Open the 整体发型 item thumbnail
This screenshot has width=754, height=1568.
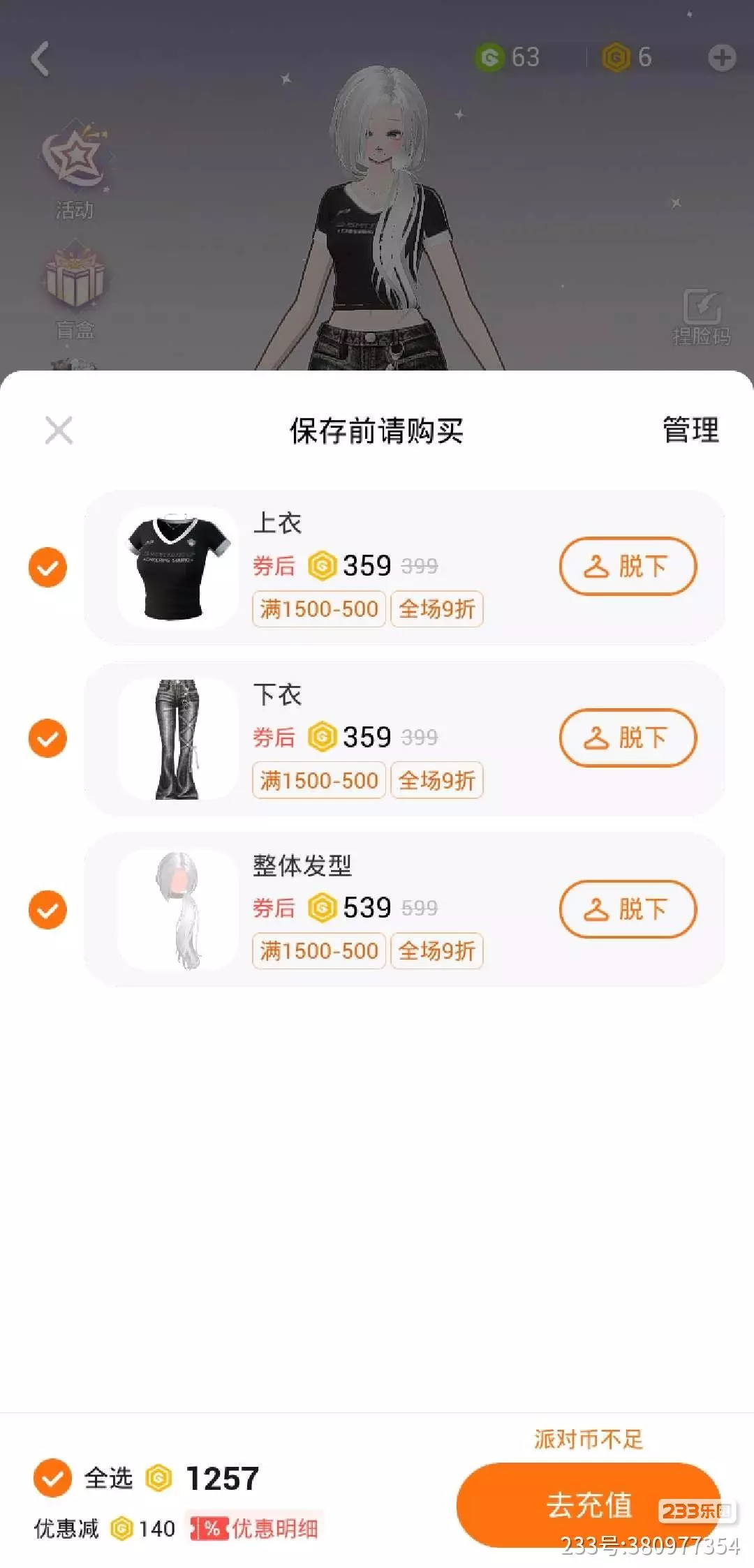178,910
